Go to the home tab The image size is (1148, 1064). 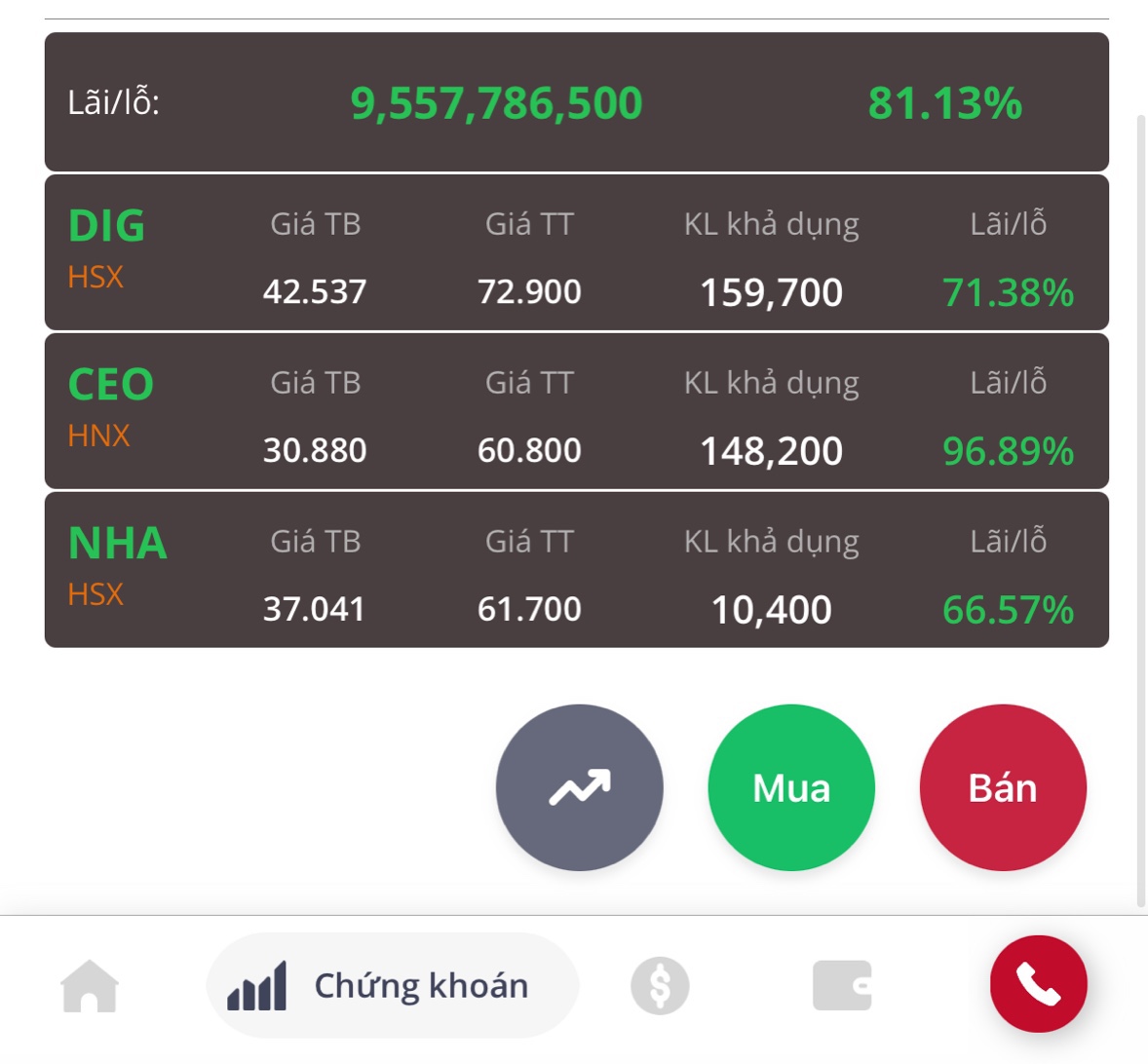(90, 986)
